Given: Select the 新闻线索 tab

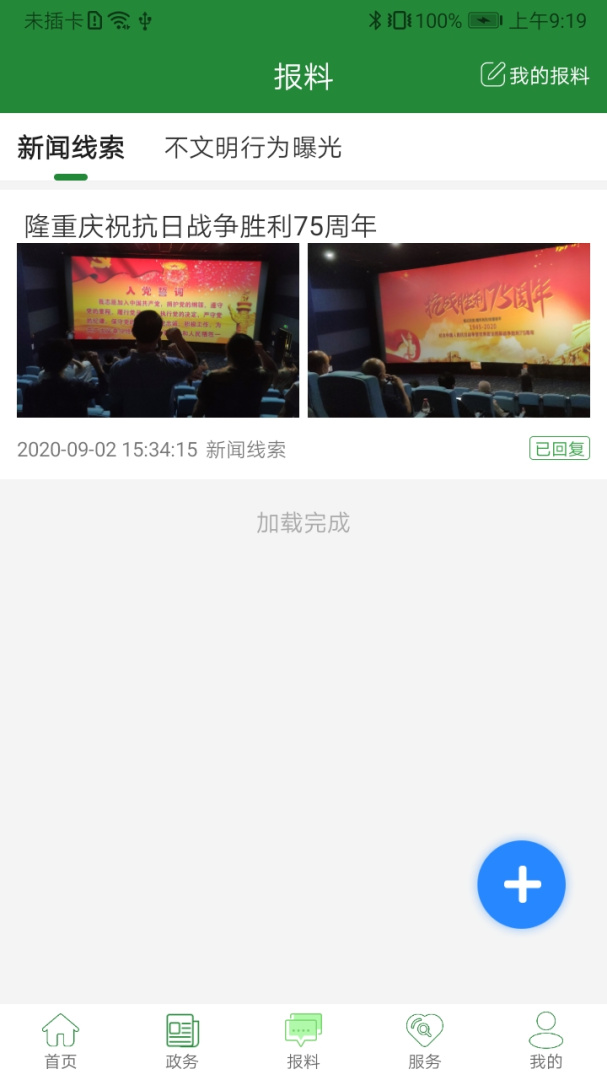Looking at the screenshot, I should pos(71,148).
